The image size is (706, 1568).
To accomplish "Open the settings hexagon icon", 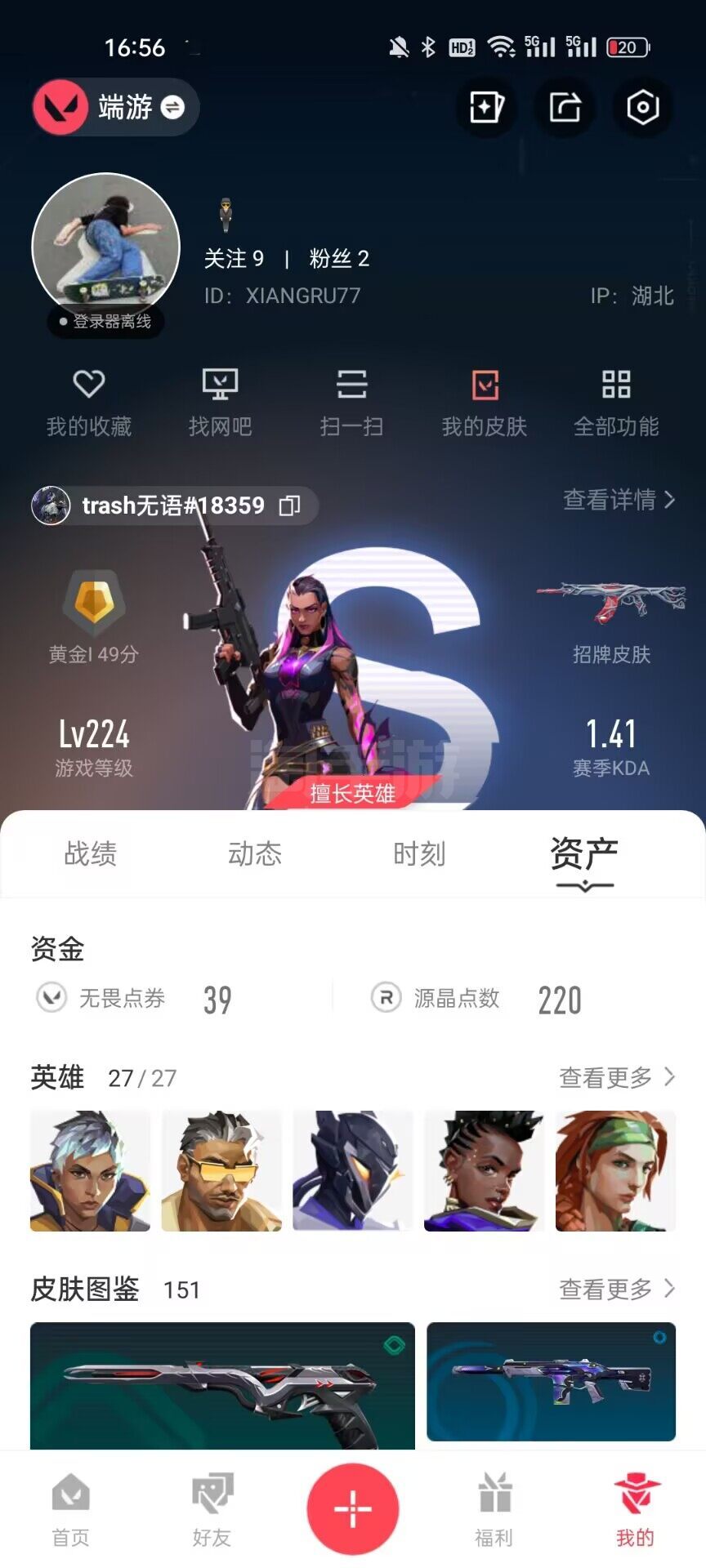I will [x=642, y=107].
